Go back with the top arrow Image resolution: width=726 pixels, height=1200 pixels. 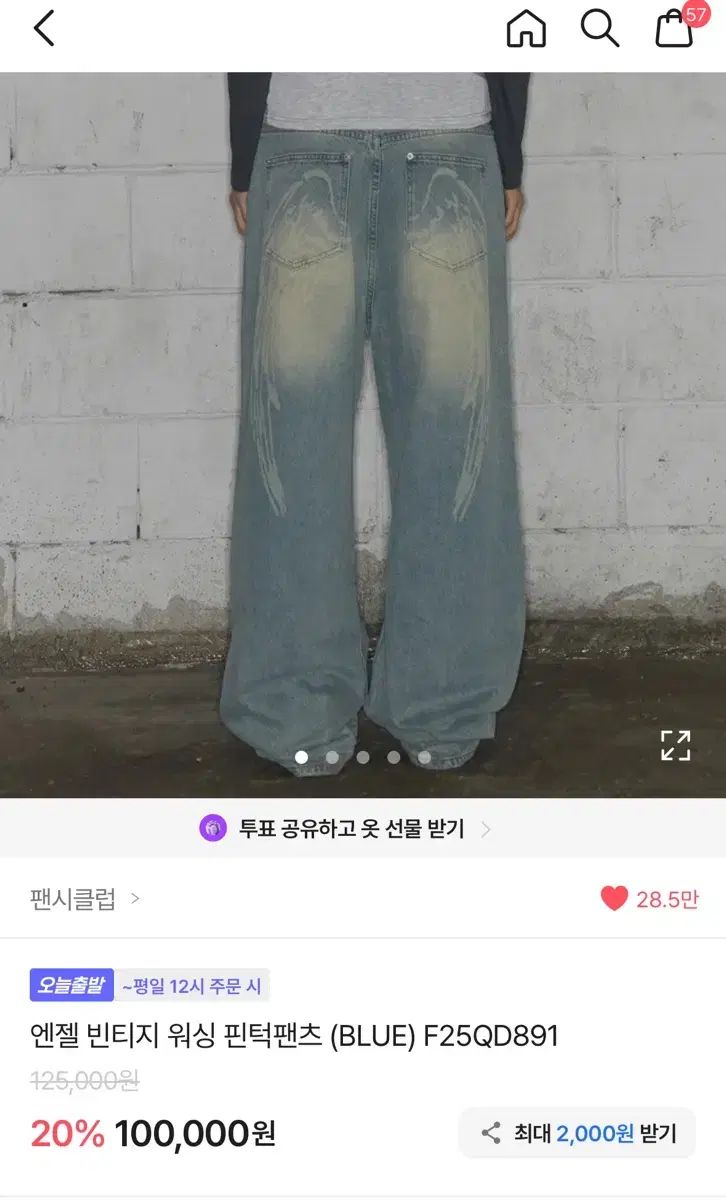coord(44,29)
